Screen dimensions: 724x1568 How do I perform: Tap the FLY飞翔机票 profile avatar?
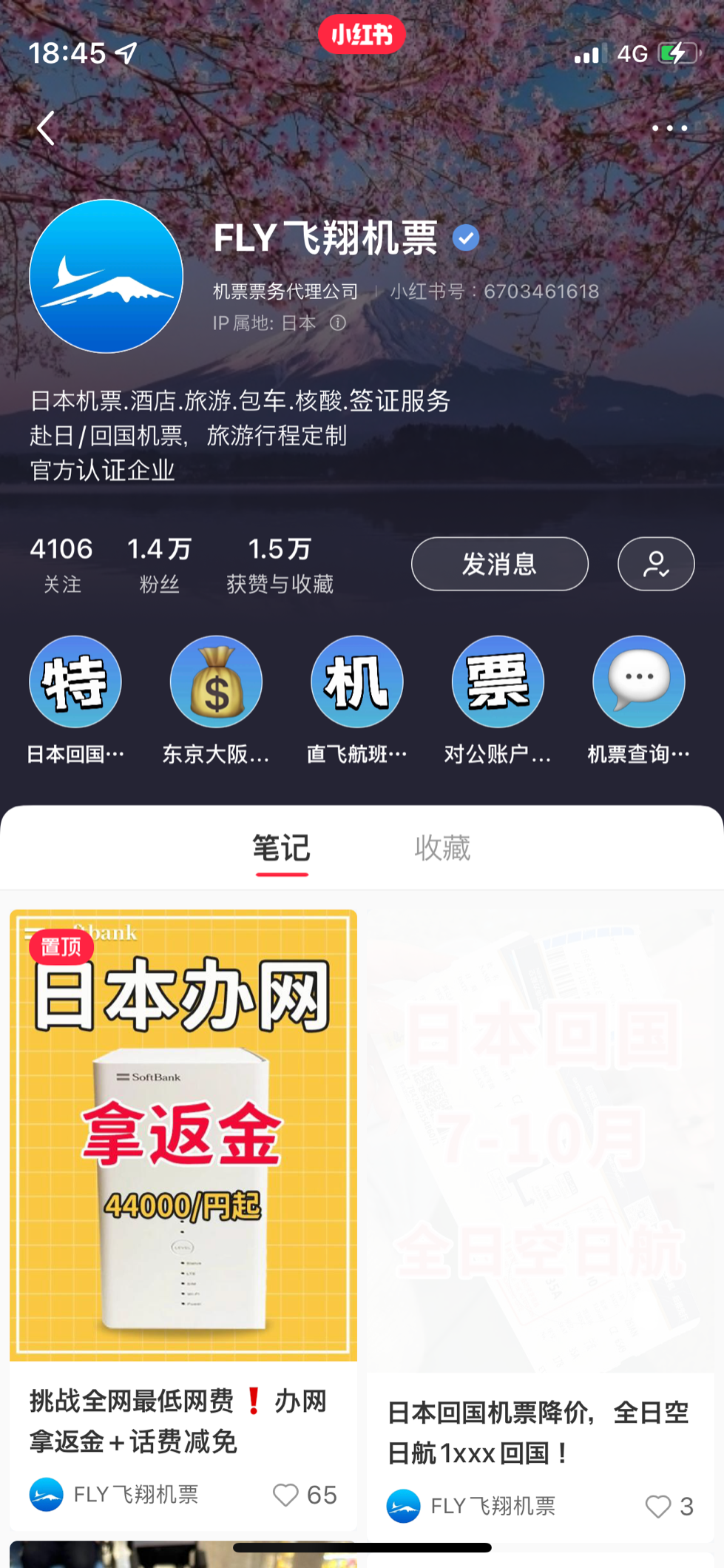click(106, 276)
